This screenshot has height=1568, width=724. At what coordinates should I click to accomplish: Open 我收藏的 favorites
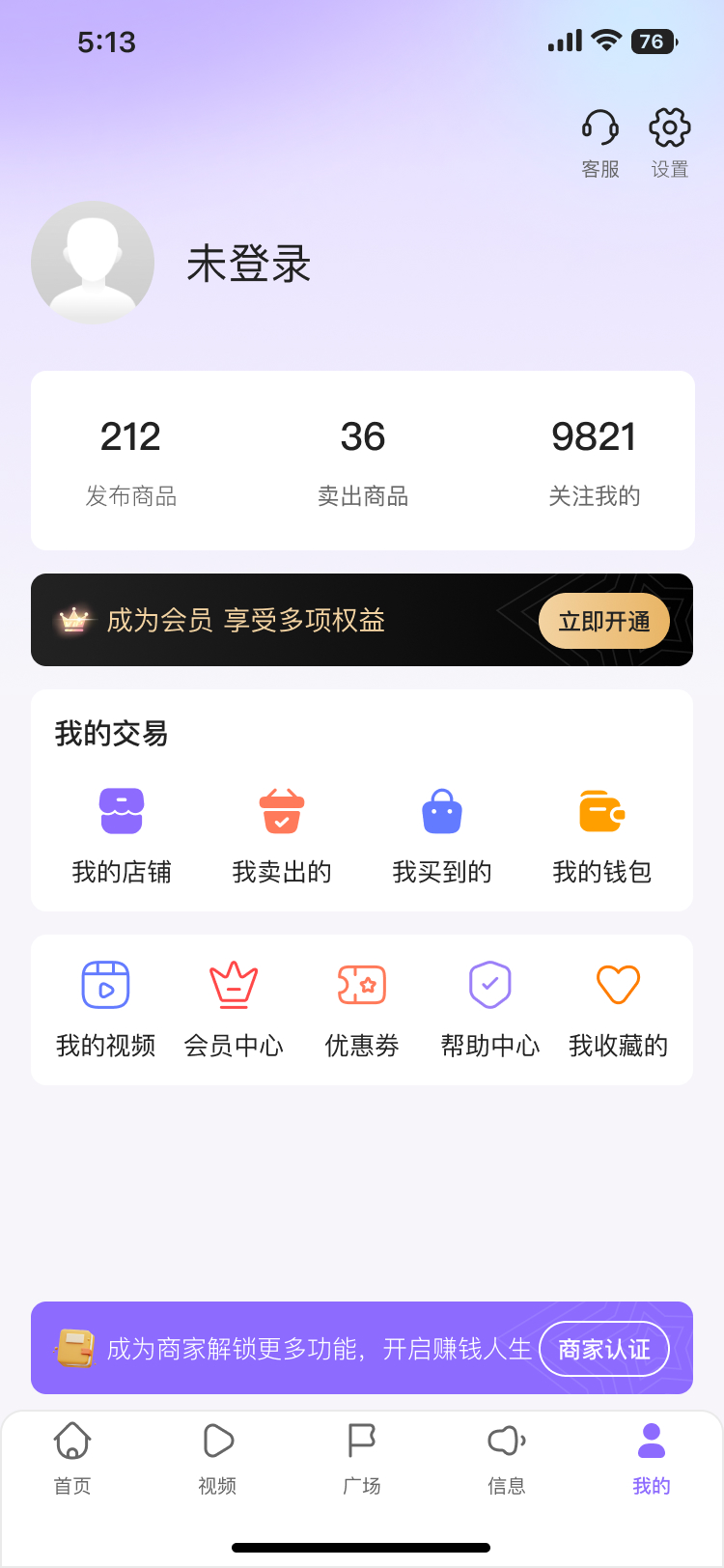tap(619, 1010)
